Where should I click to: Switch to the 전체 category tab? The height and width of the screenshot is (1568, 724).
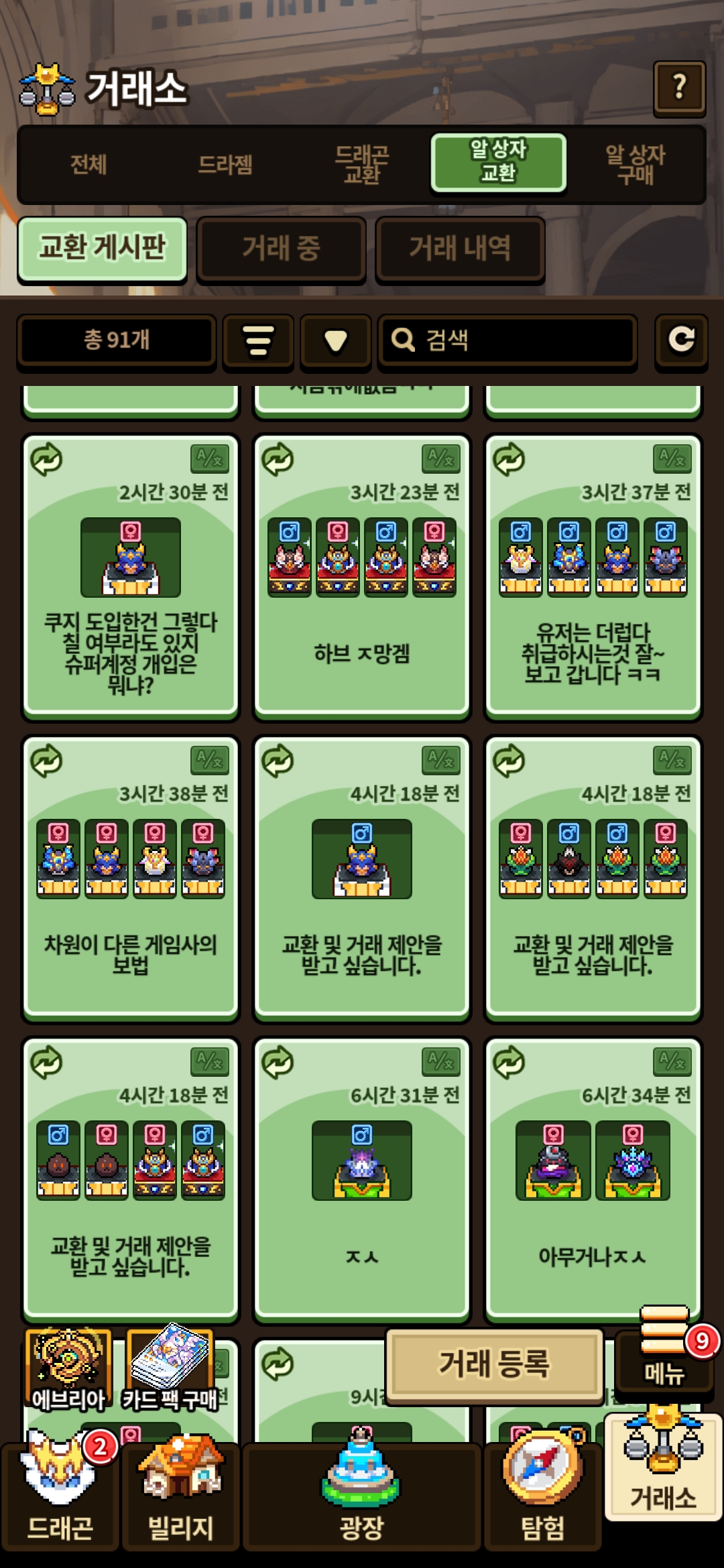pos(88,164)
